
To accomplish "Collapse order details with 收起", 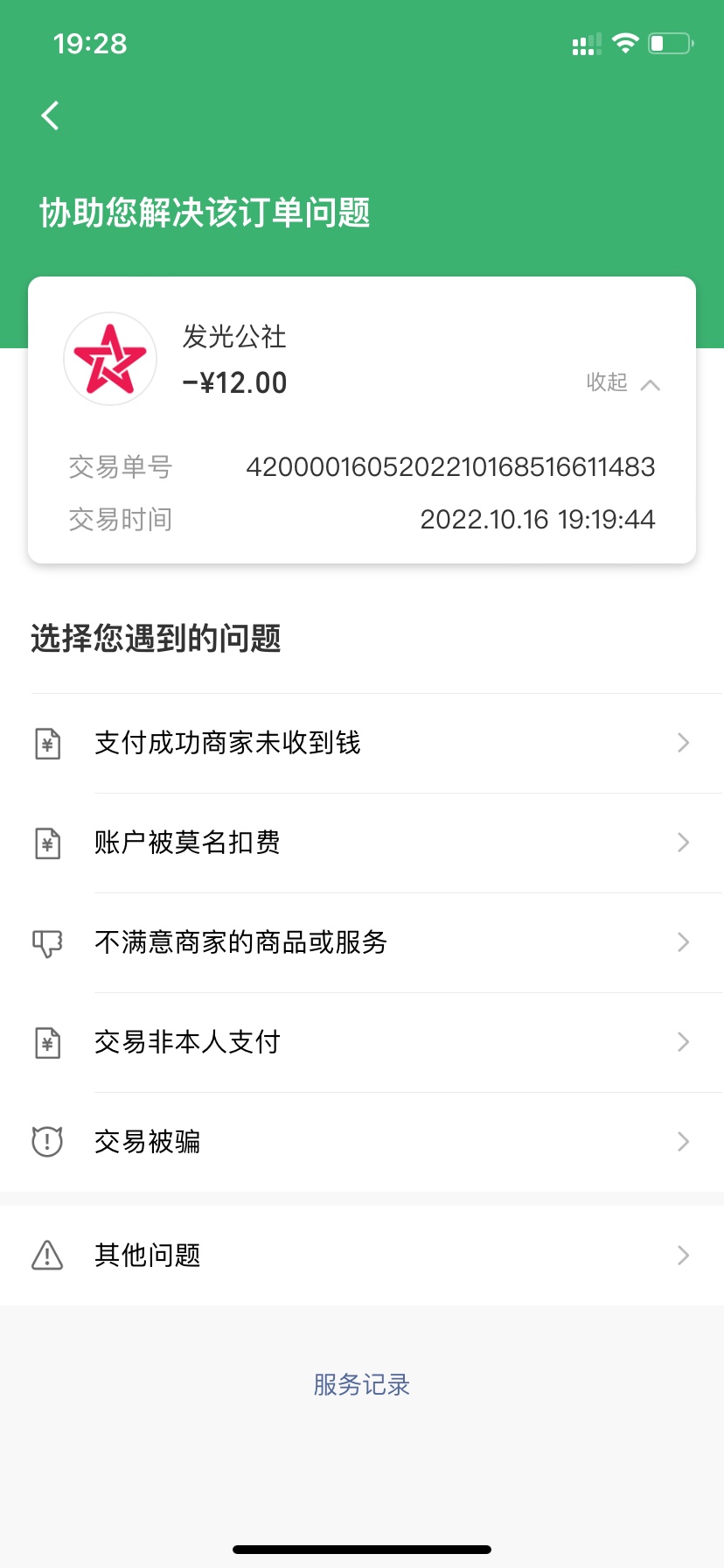I will click(622, 383).
